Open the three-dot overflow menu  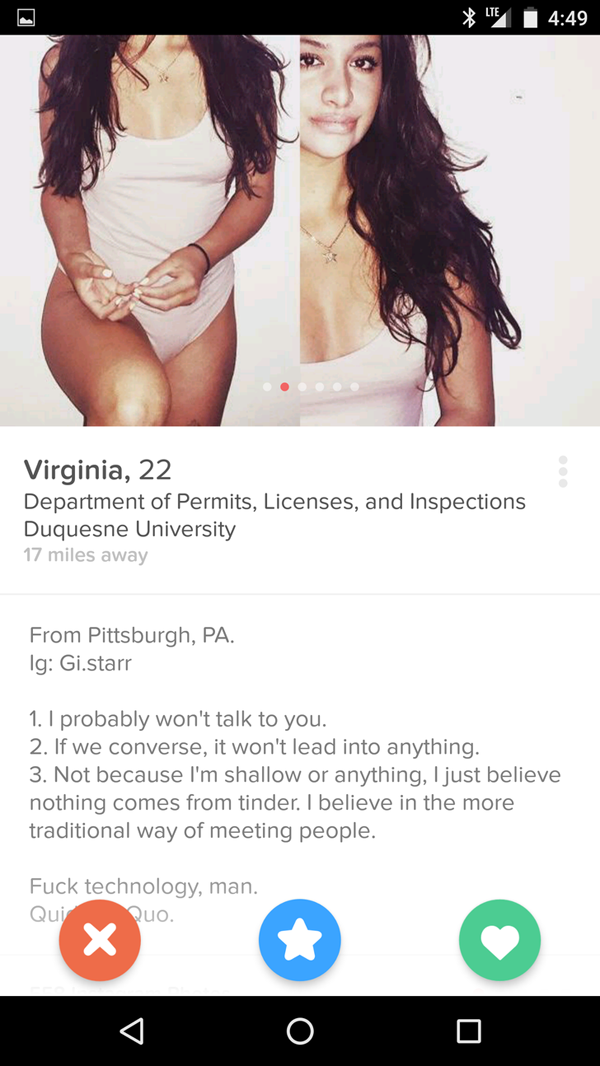563,471
